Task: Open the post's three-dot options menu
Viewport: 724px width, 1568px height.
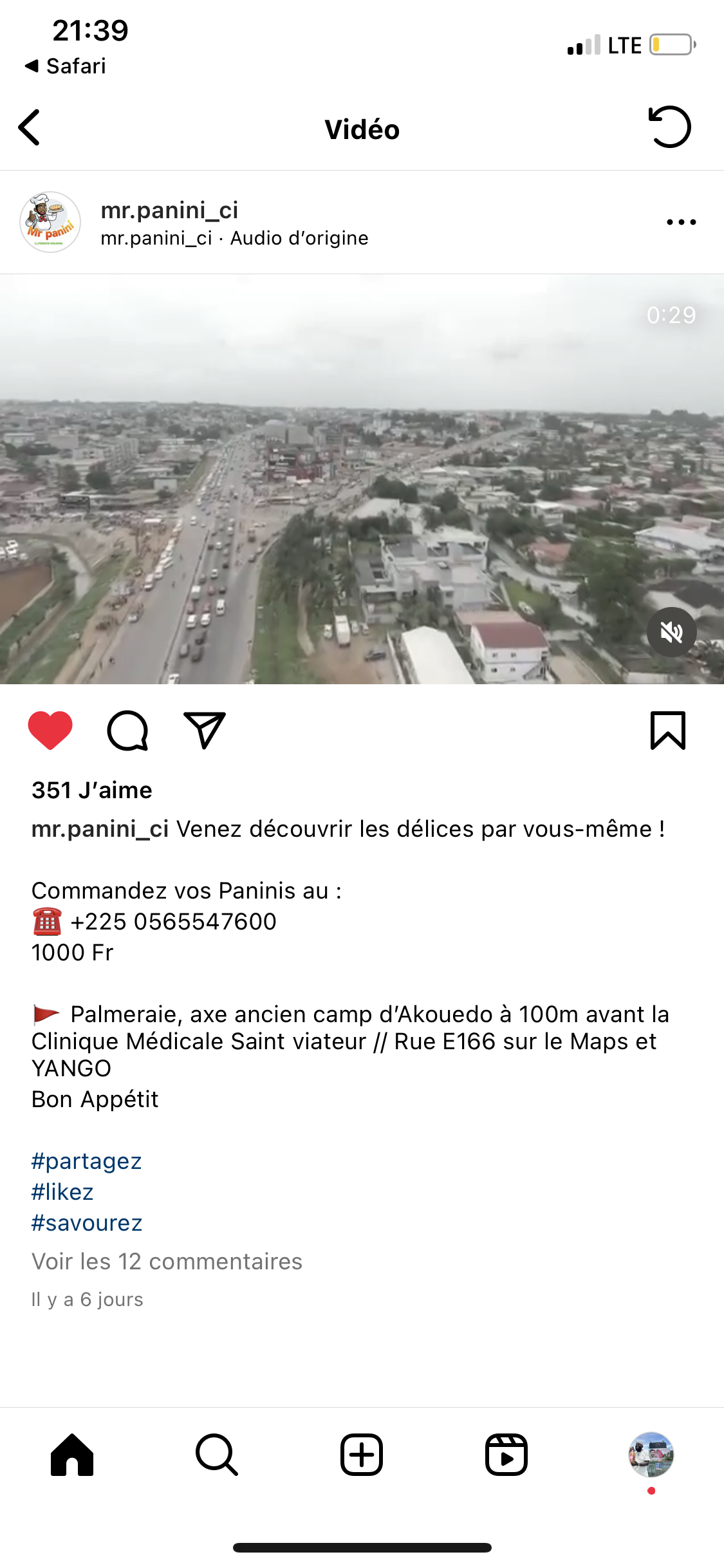Action: click(x=681, y=222)
